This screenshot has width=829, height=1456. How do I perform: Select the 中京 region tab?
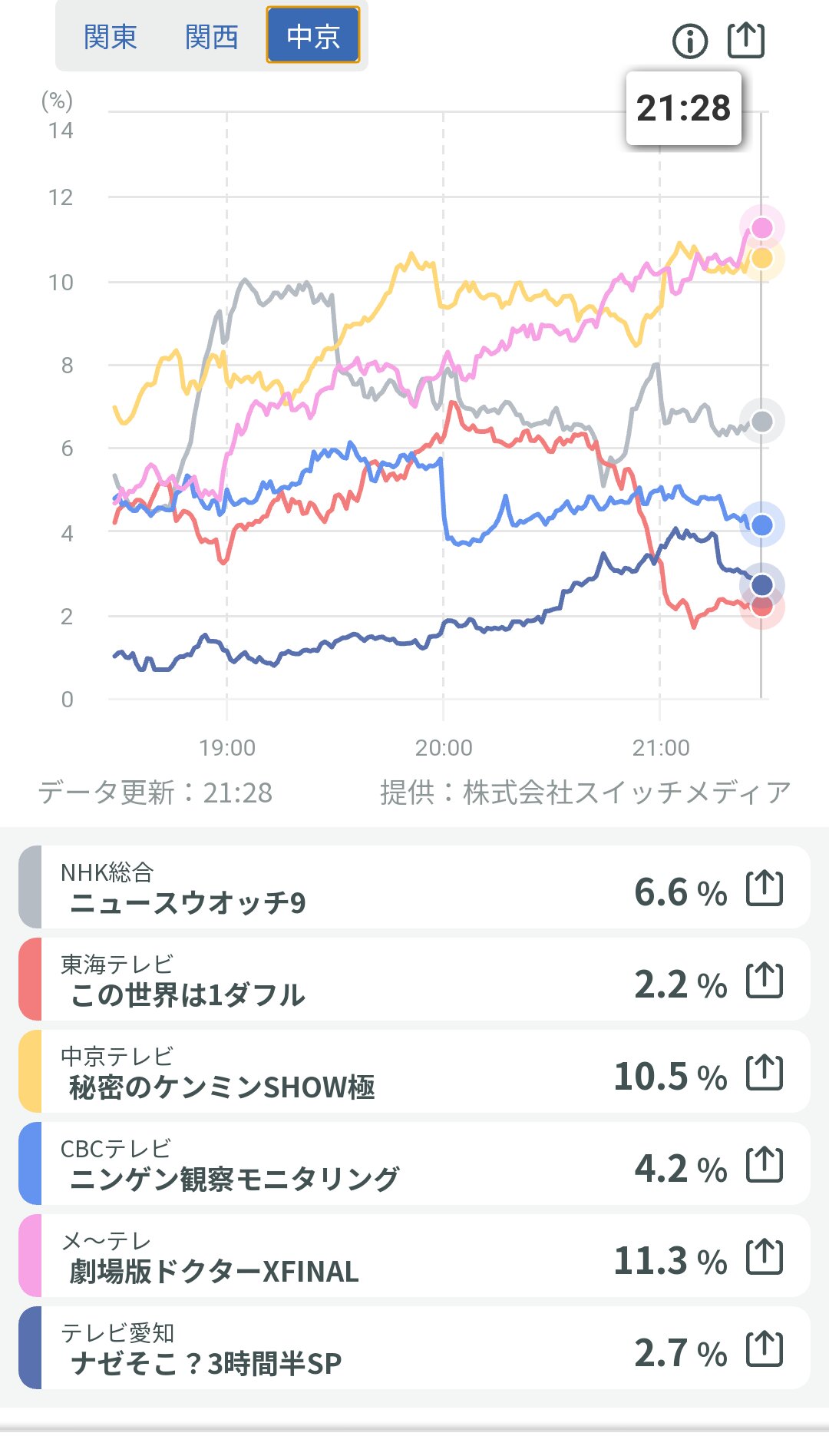click(x=313, y=35)
